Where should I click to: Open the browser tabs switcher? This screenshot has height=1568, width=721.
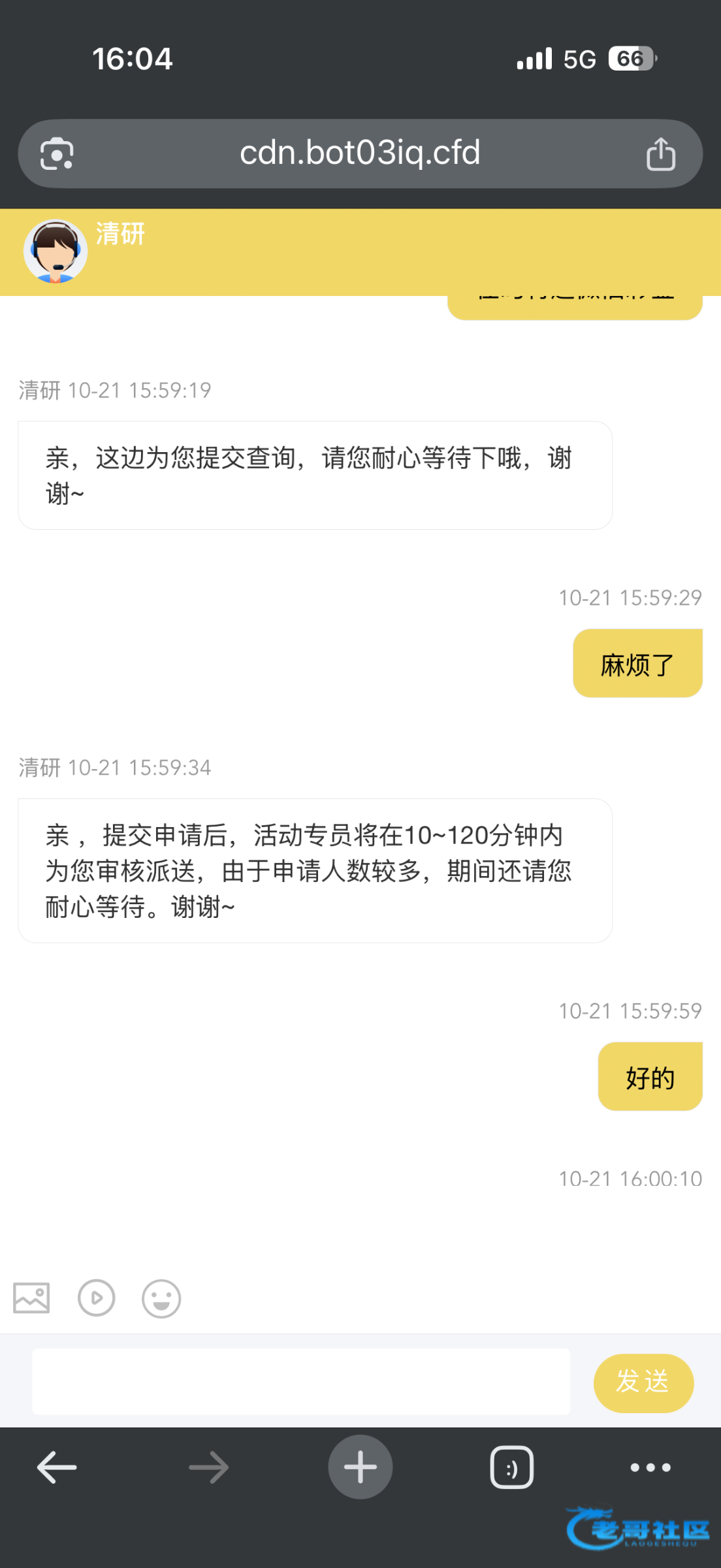pyautogui.click(x=511, y=1467)
